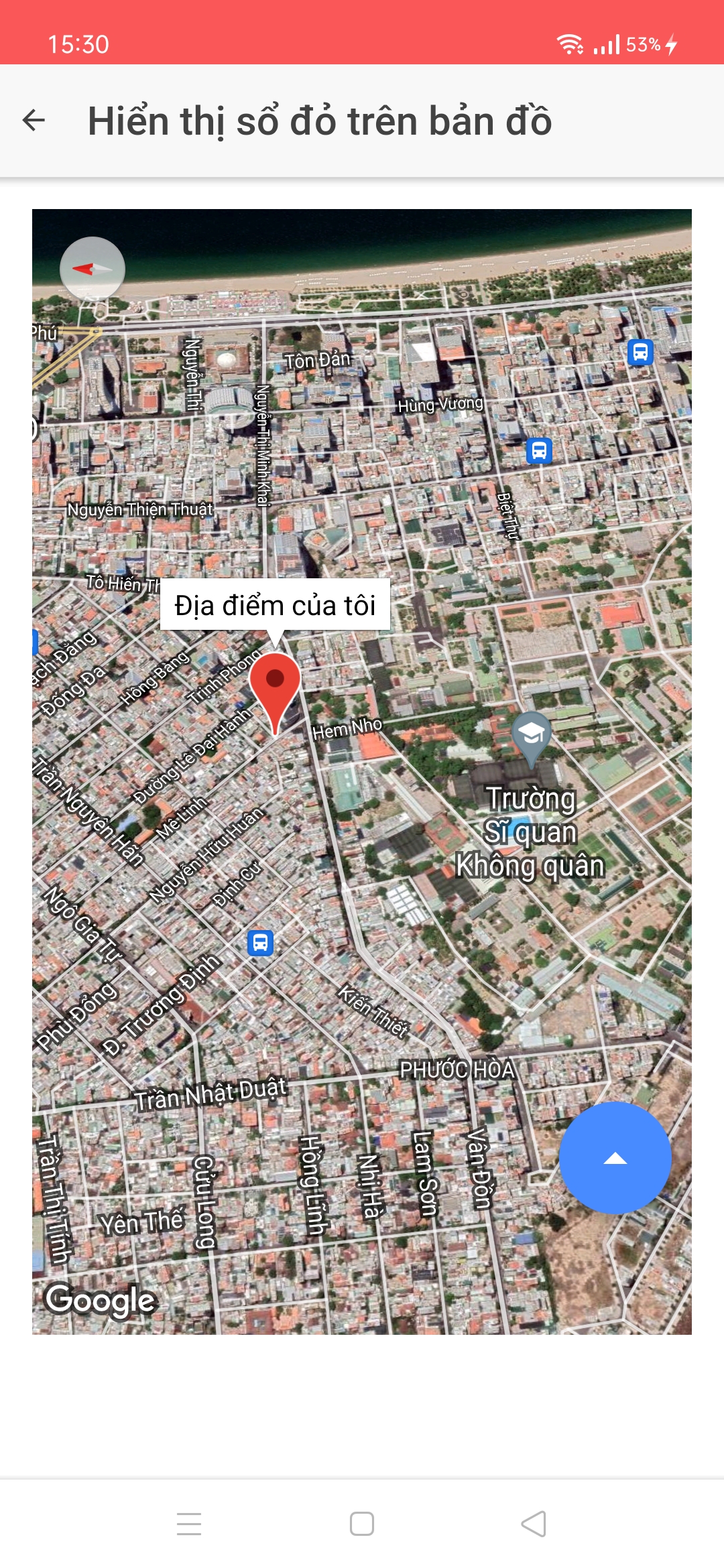Tap the blue floating up-arrow button
The width and height of the screenshot is (724, 1568).
click(615, 1158)
